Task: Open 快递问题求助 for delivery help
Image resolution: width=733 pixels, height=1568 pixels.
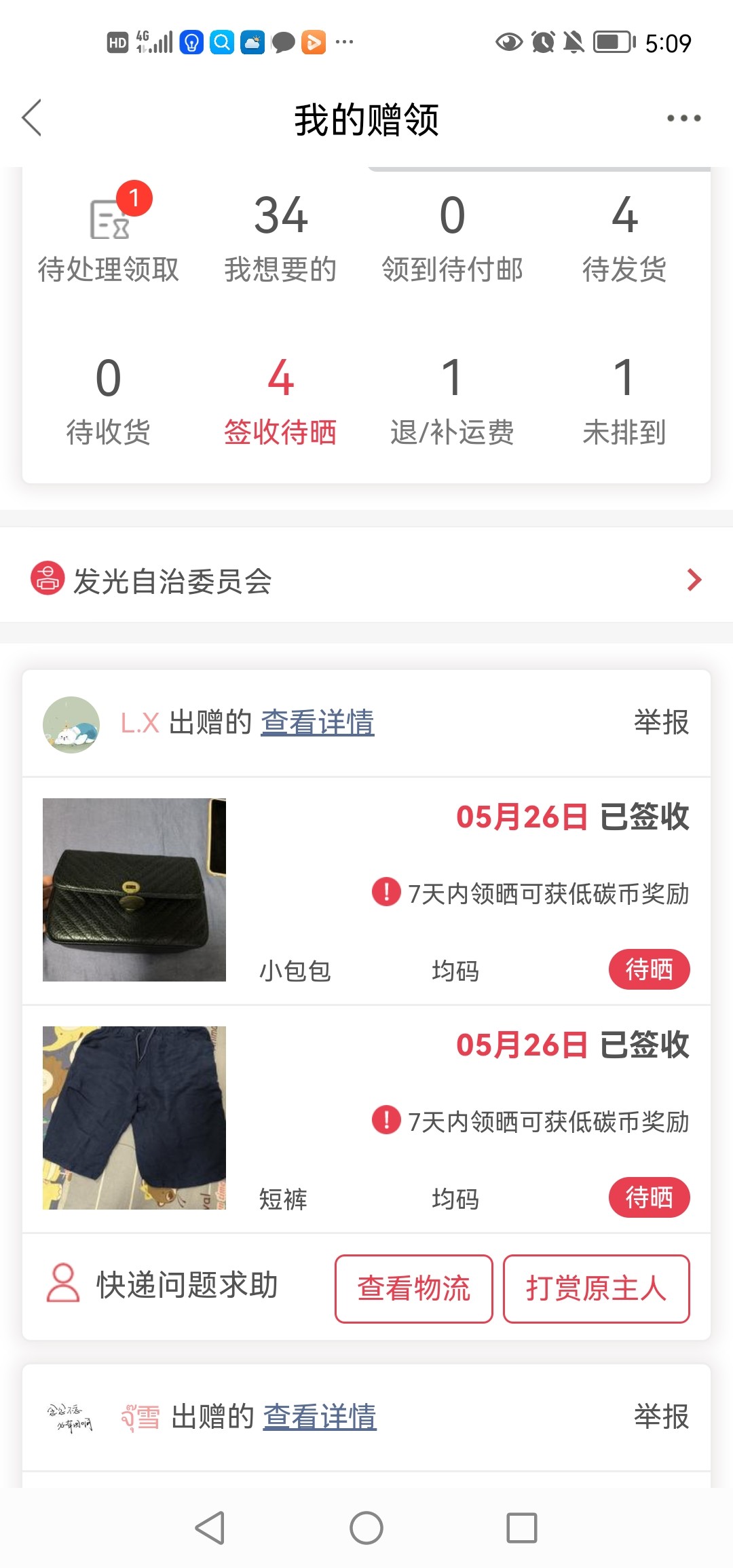Action: [x=163, y=1285]
